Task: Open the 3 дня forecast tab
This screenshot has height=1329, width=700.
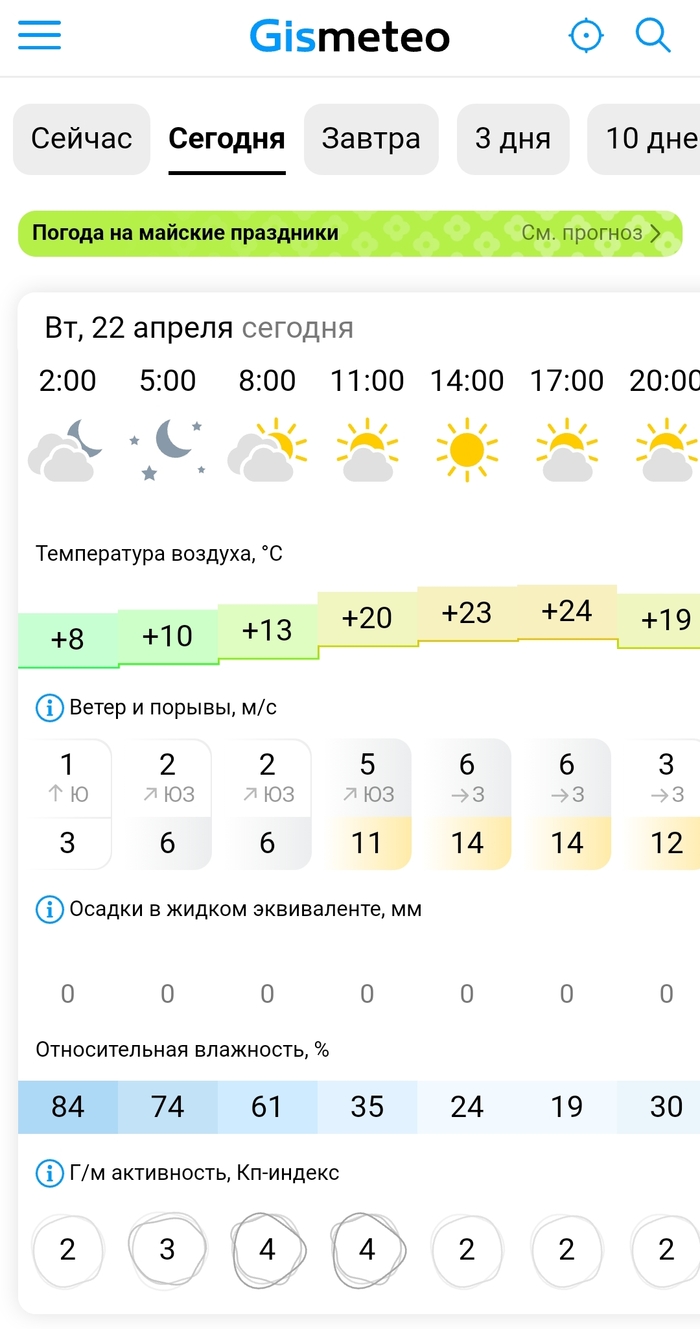Action: pyautogui.click(x=512, y=138)
